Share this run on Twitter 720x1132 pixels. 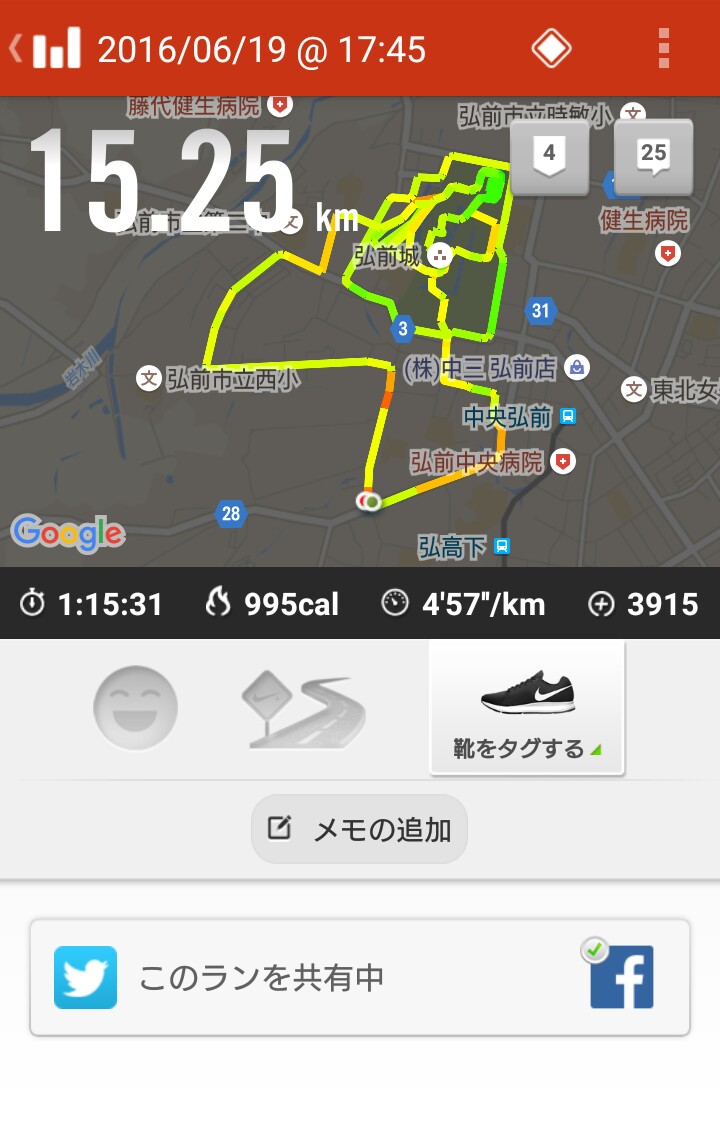click(x=86, y=977)
